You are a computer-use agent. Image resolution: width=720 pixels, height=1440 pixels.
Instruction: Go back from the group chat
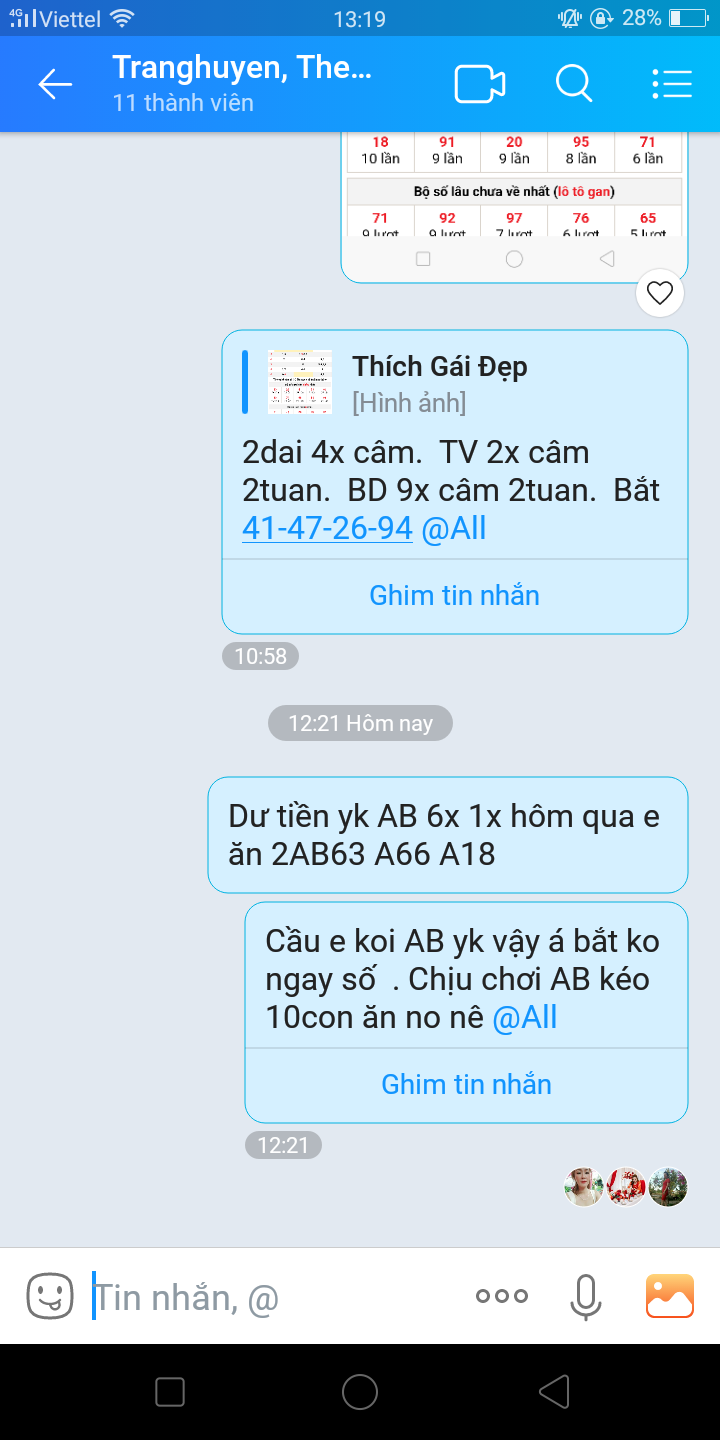[x=55, y=85]
